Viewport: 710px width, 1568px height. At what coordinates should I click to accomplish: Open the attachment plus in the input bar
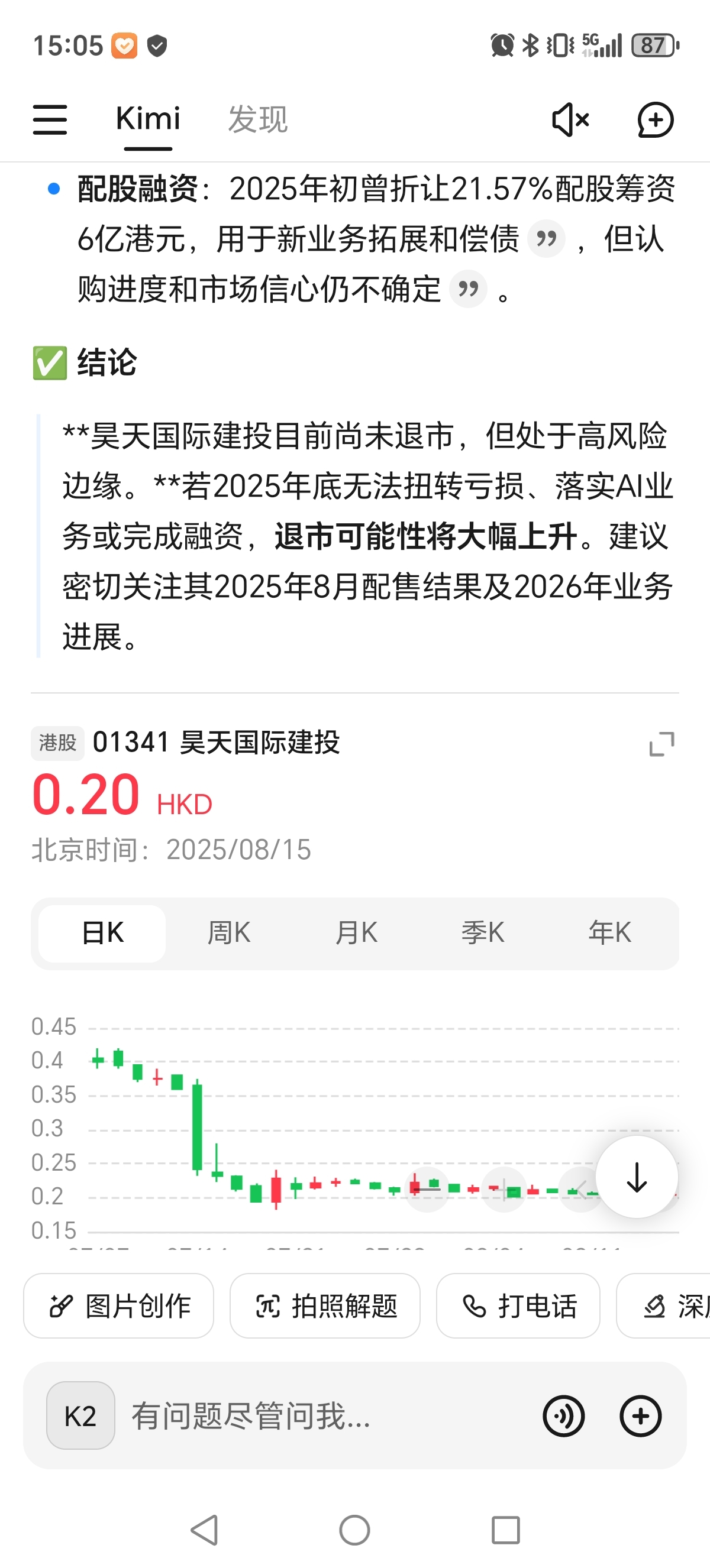coord(641,1417)
